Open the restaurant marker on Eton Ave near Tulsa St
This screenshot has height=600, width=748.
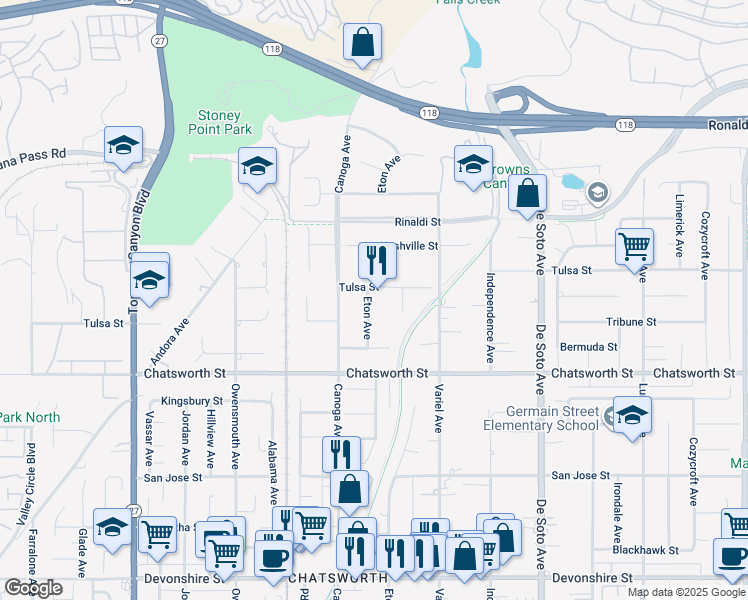[377, 261]
